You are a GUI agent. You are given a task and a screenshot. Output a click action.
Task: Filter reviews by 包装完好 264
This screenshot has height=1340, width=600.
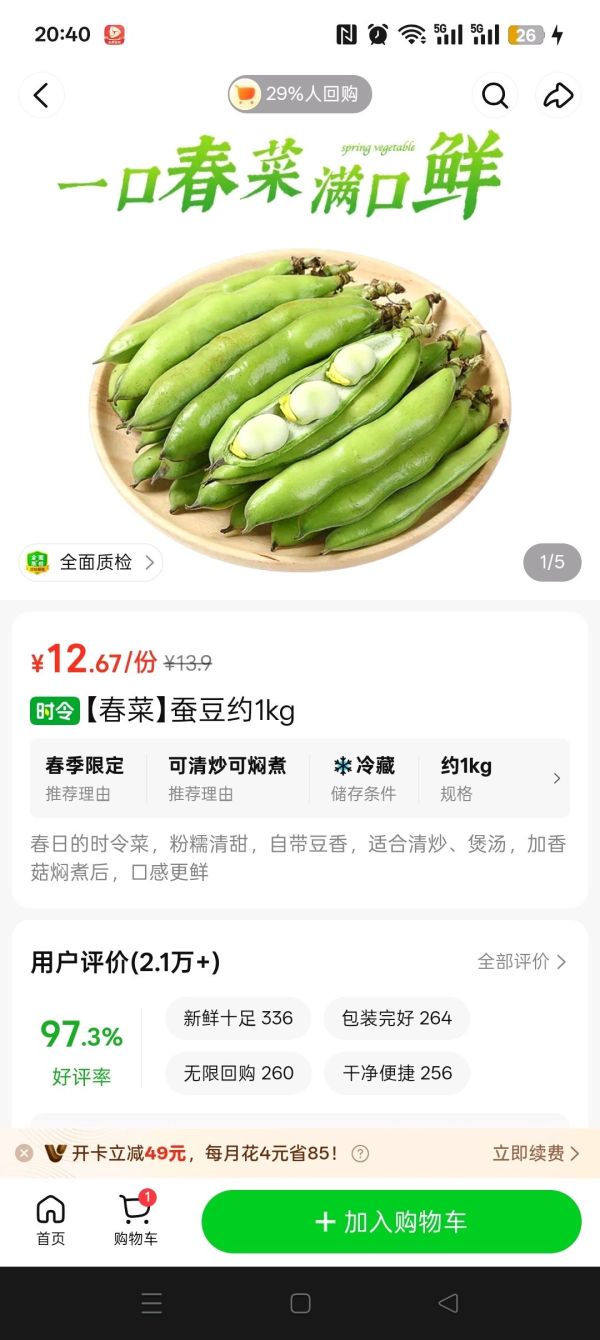click(x=396, y=1018)
